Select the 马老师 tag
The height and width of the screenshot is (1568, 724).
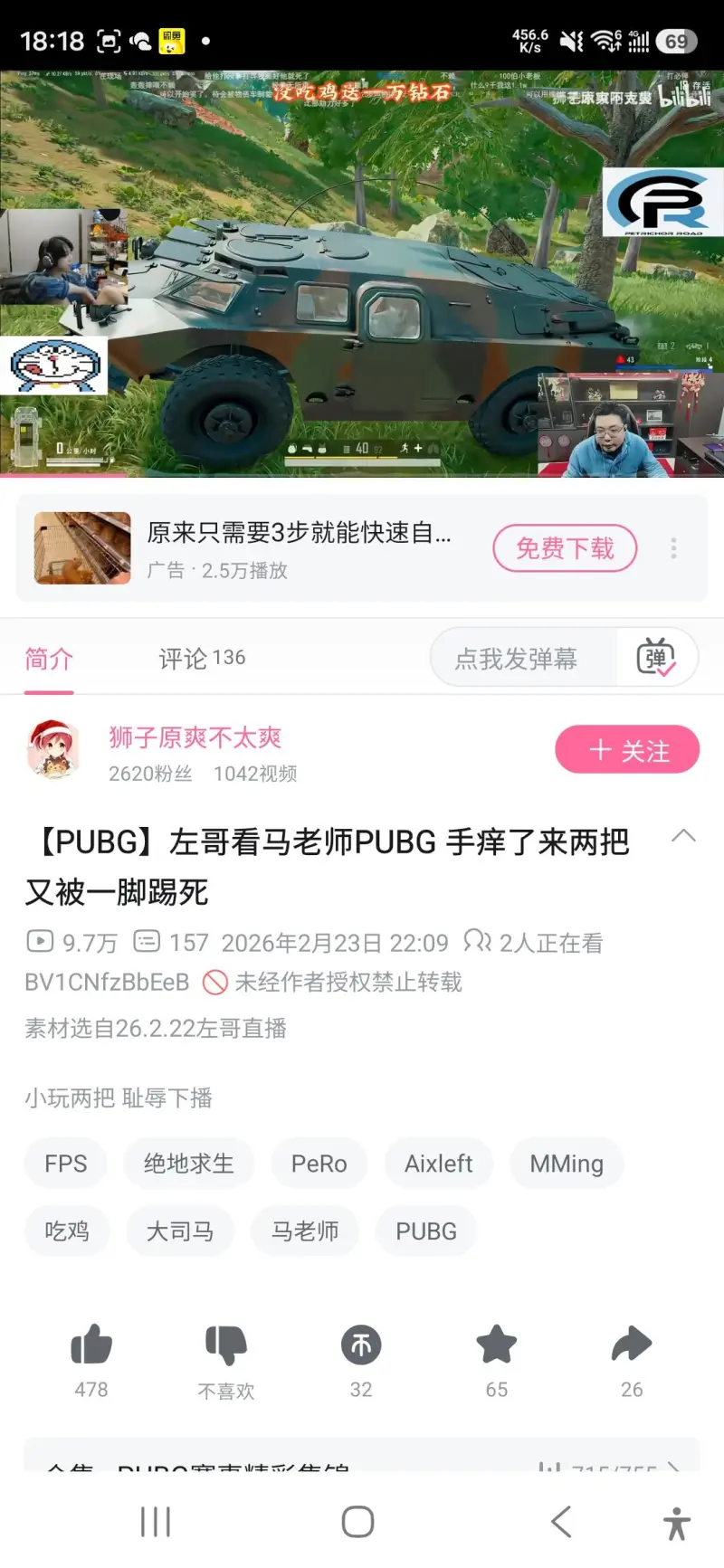click(x=305, y=1231)
